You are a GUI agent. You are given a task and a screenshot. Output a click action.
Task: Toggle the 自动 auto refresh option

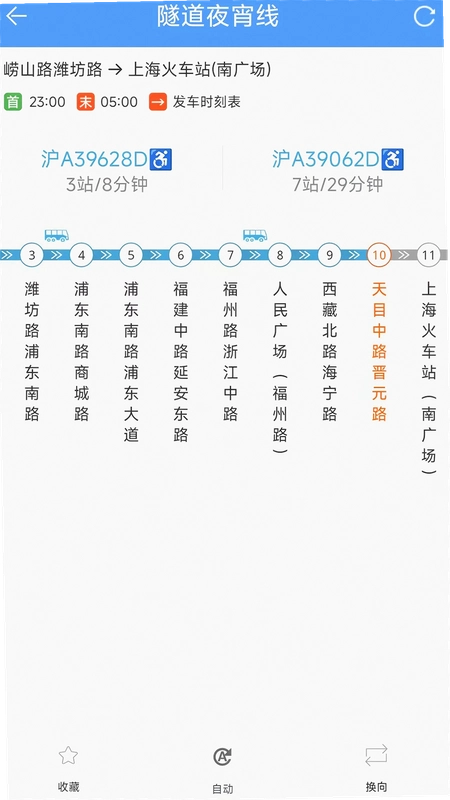tap(222, 770)
